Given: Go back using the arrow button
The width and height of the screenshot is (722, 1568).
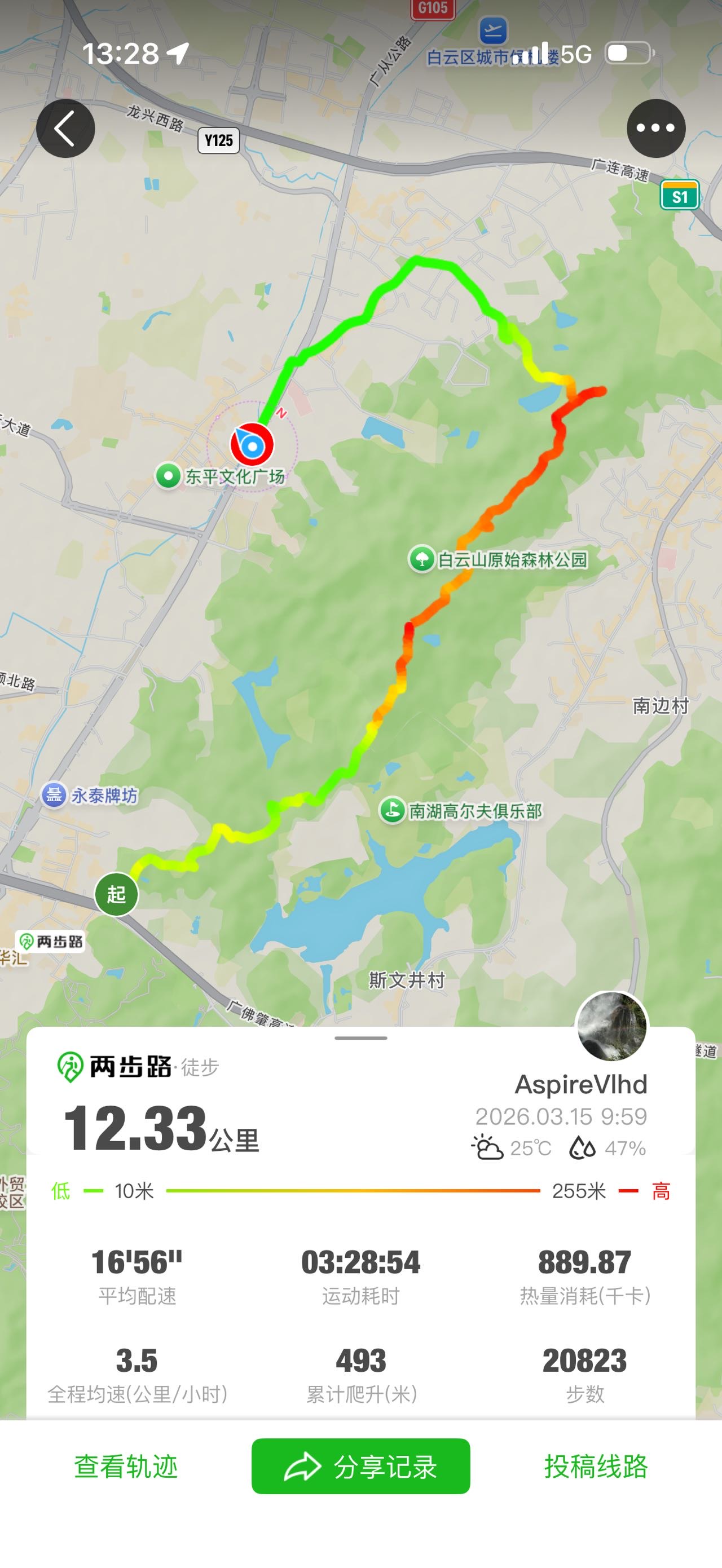Looking at the screenshot, I should (x=65, y=129).
